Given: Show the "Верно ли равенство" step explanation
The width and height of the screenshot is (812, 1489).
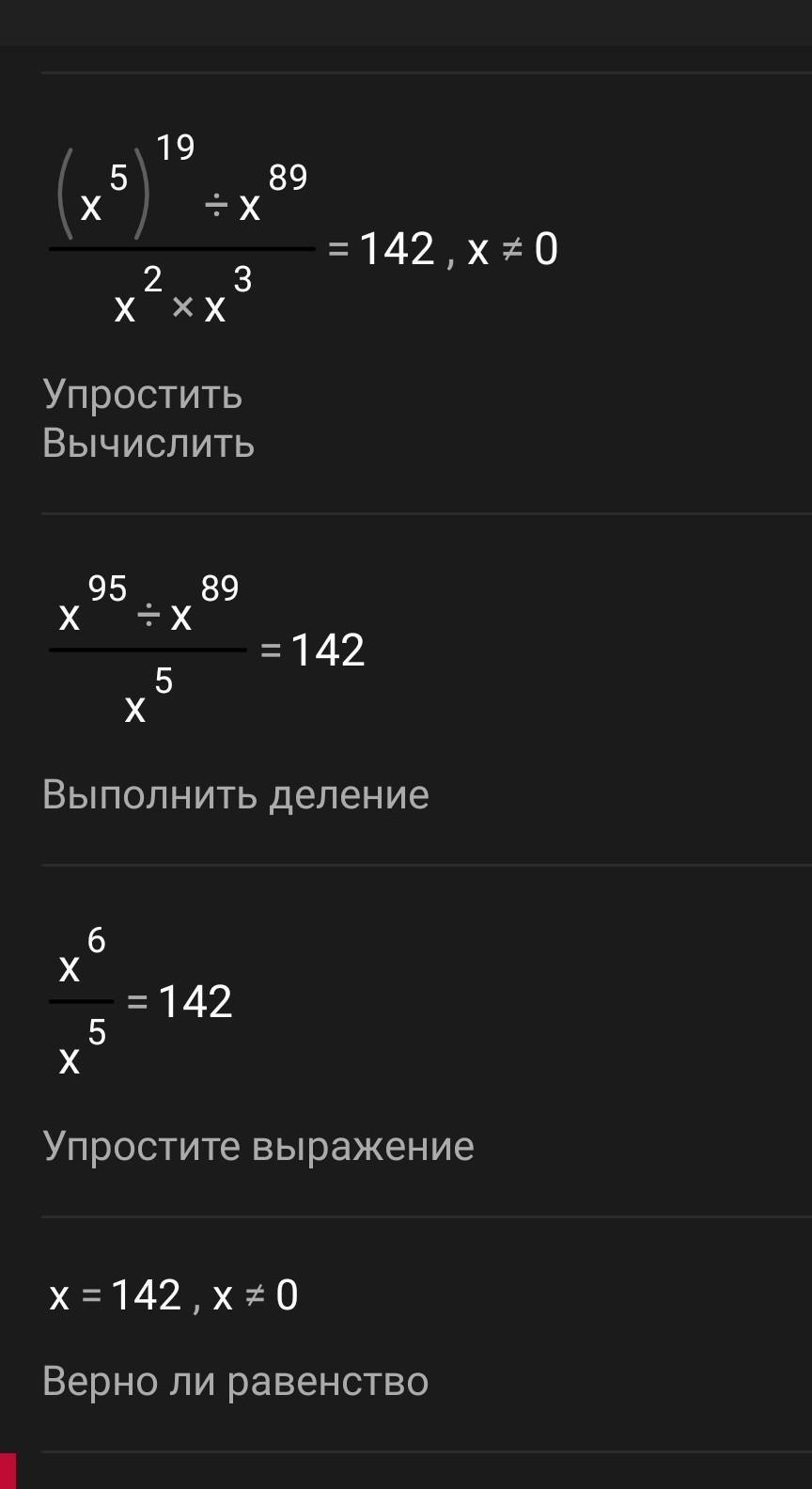Looking at the screenshot, I should [x=235, y=1381].
